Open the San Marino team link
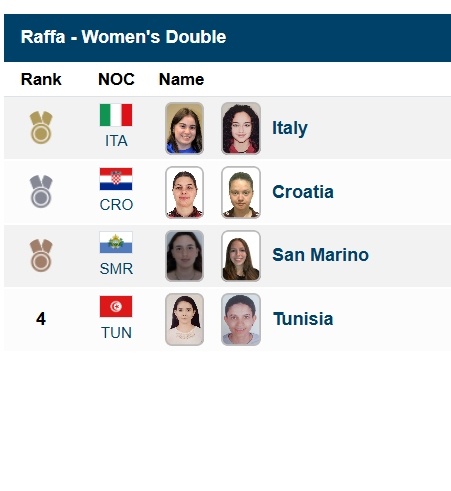 coord(320,255)
